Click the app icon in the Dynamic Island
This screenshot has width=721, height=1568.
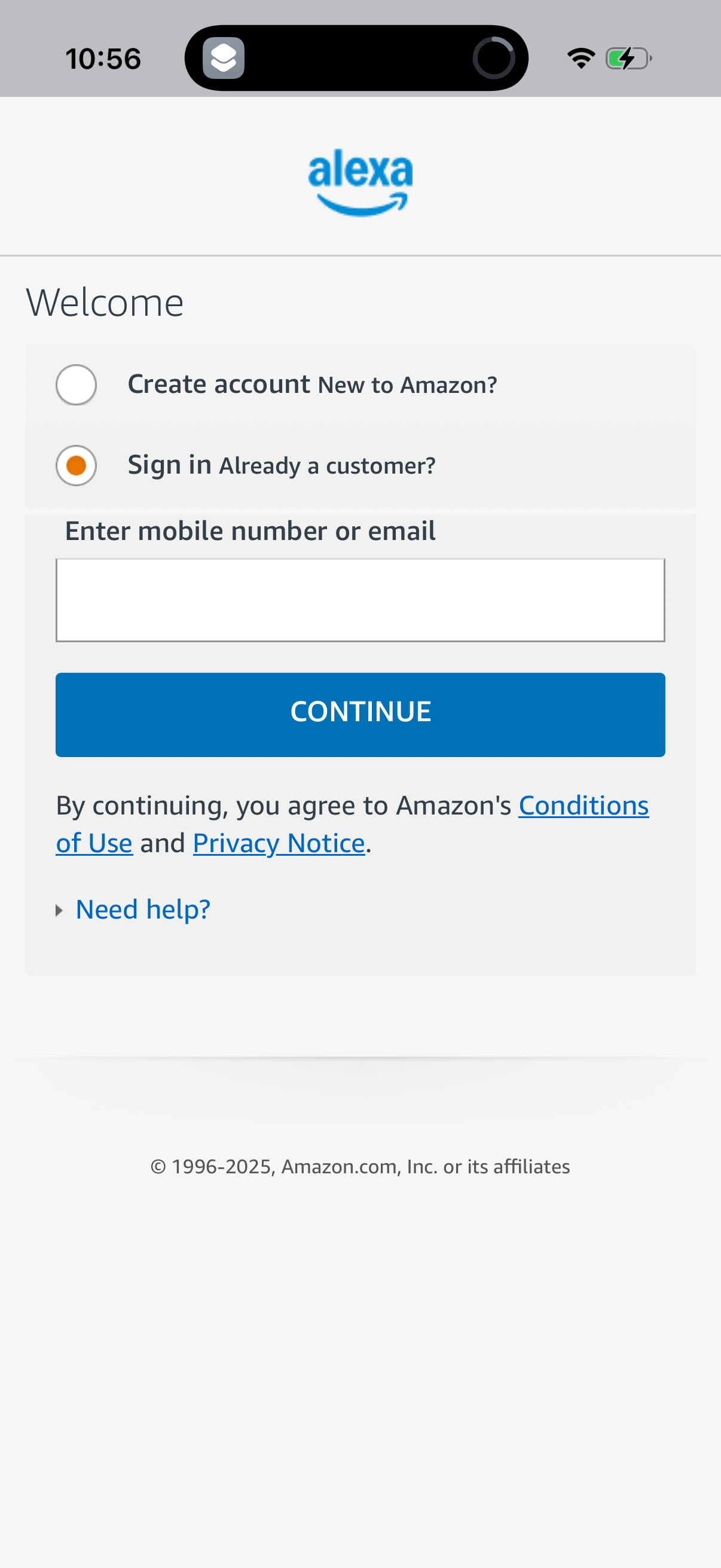pyautogui.click(x=225, y=57)
